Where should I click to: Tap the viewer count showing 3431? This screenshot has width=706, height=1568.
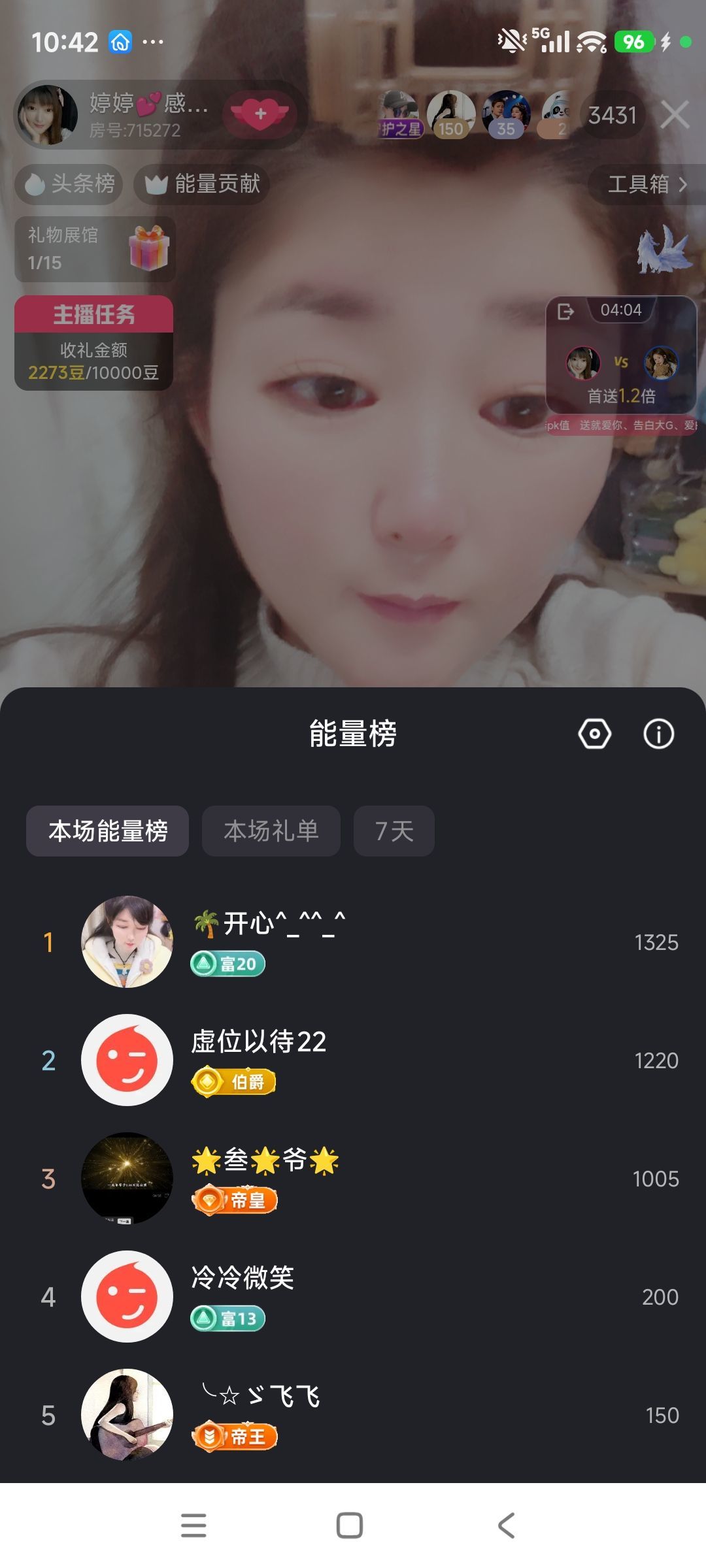click(x=612, y=114)
